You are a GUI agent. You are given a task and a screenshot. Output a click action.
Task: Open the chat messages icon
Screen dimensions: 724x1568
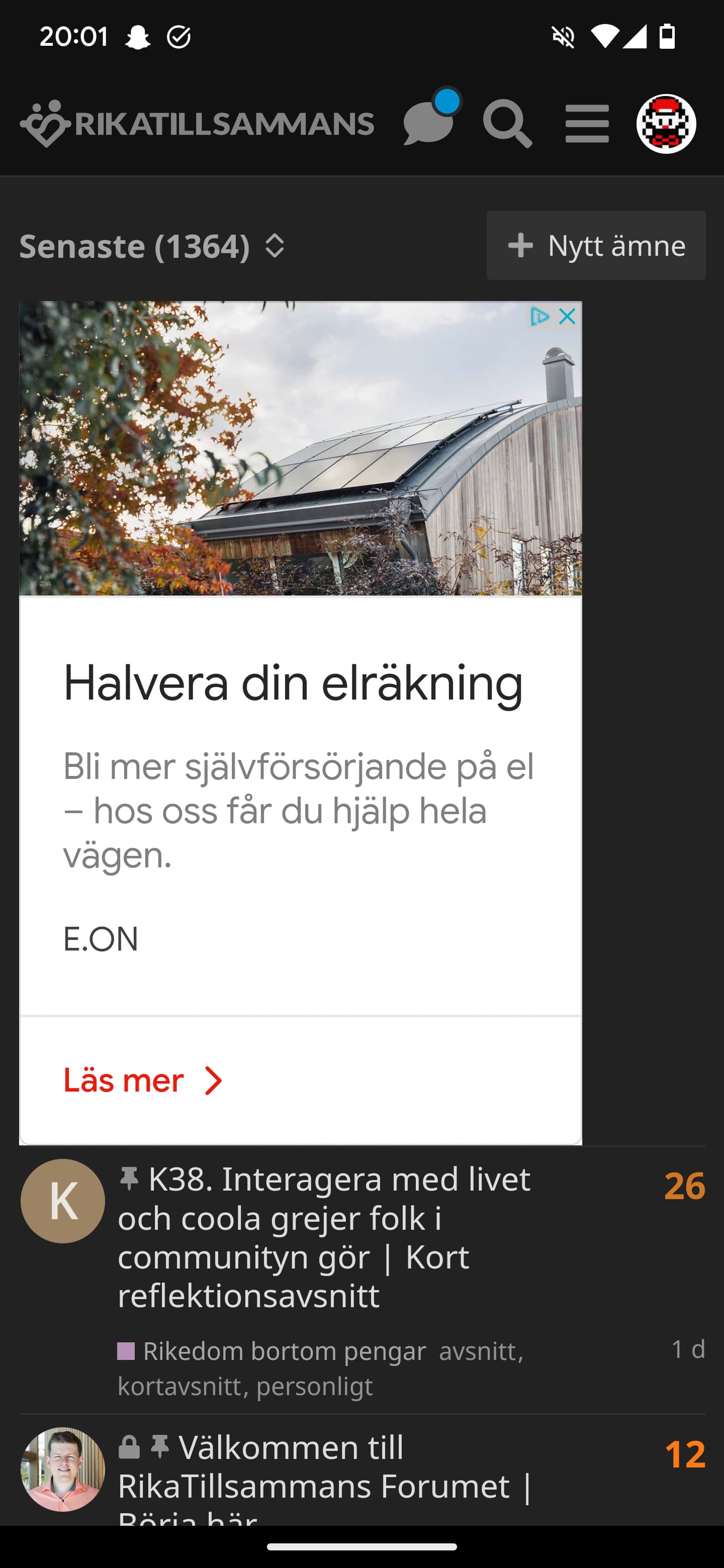point(429,124)
